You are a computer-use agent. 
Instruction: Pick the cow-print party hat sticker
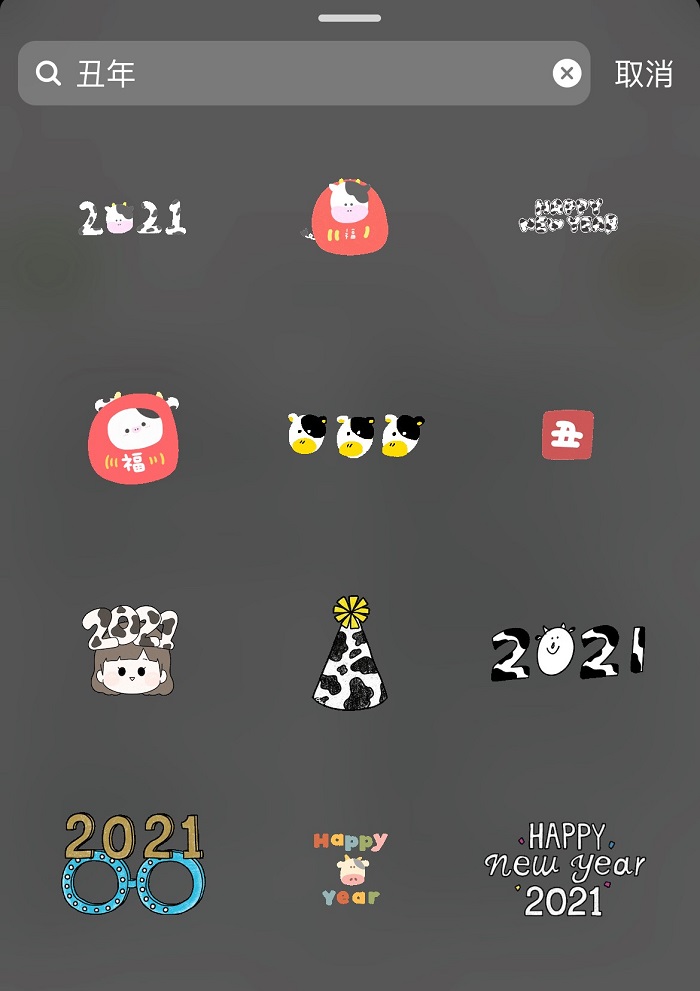pos(349,654)
